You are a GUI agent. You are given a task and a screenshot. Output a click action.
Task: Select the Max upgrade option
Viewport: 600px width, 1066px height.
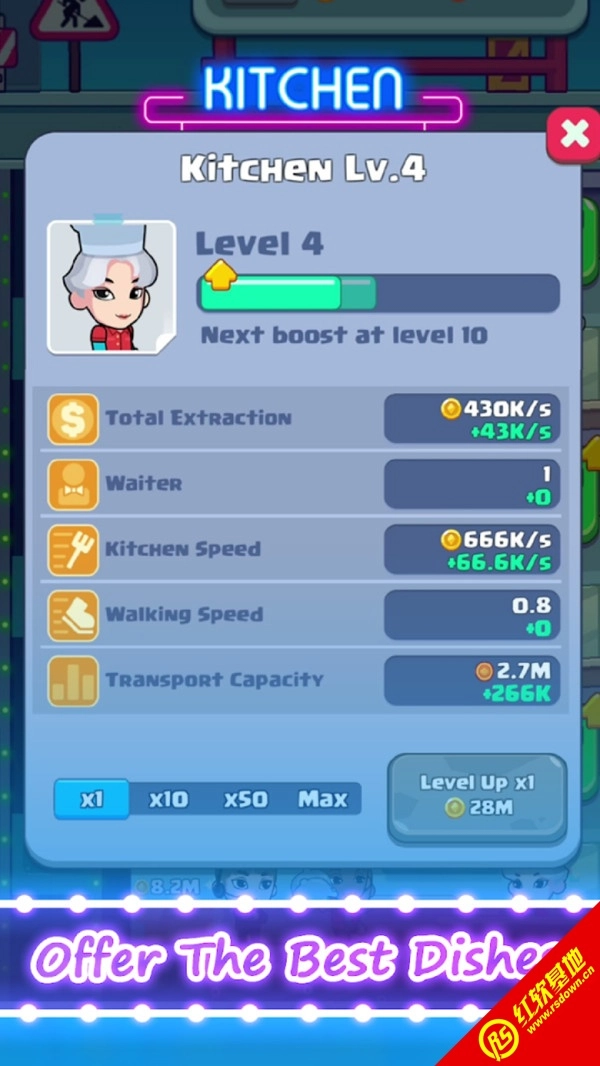322,799
